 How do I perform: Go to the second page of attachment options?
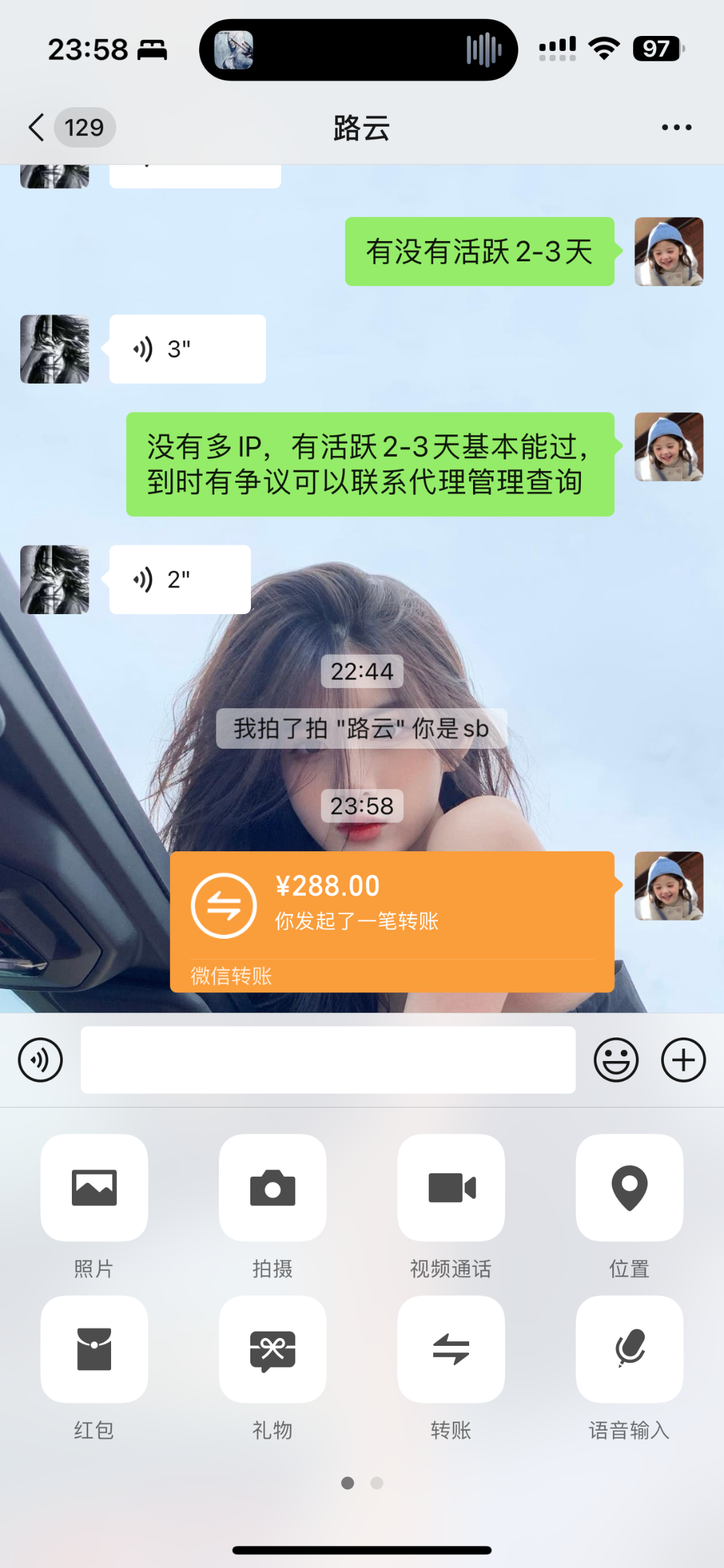(x=377, y=1483)
